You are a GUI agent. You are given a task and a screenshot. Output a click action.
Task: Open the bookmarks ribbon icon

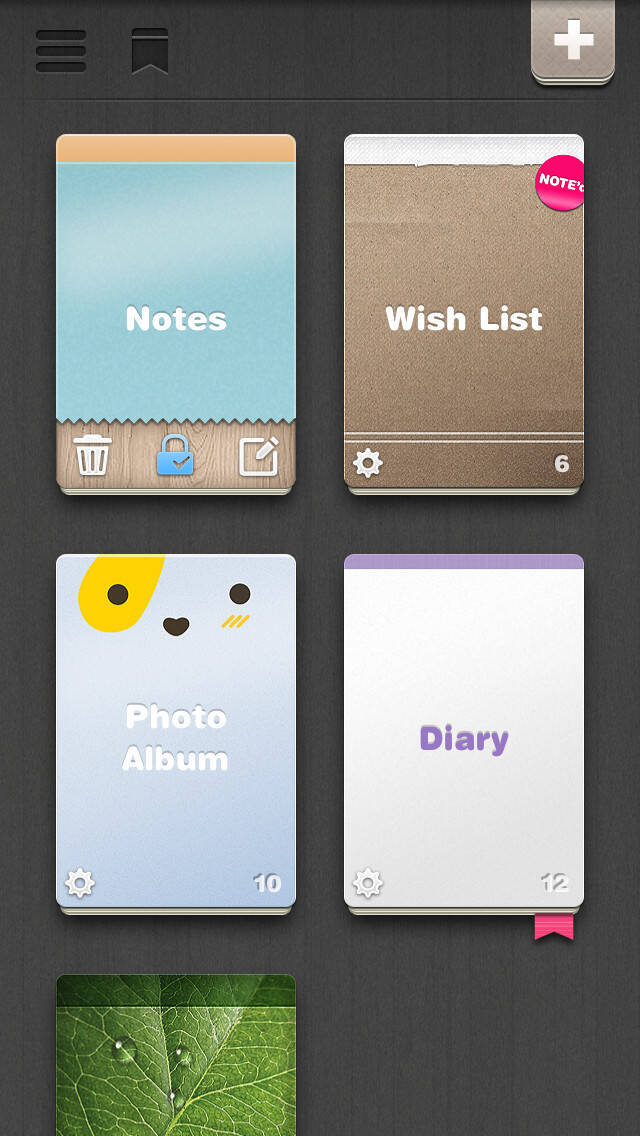[150, 51]
